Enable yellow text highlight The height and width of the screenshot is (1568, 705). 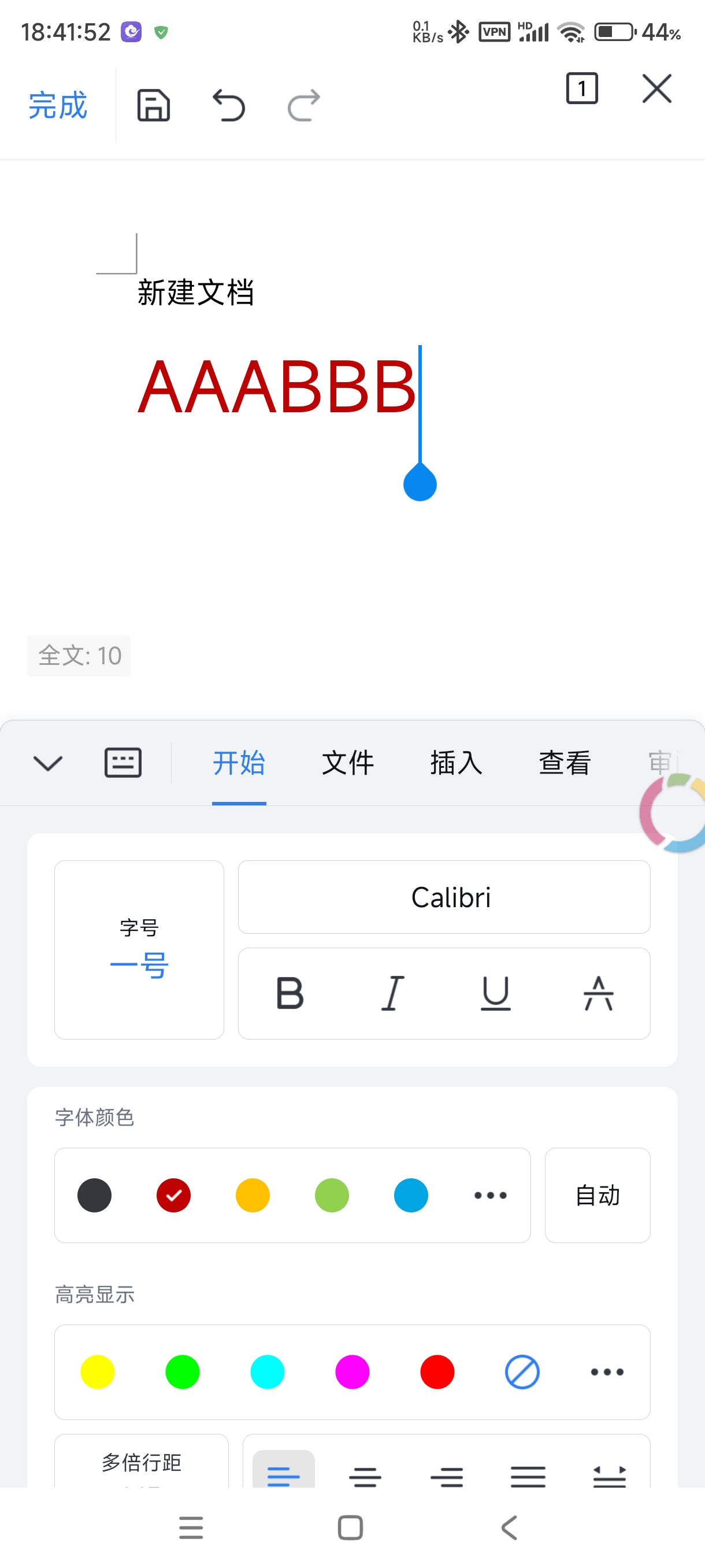[x=97, y=1371]
